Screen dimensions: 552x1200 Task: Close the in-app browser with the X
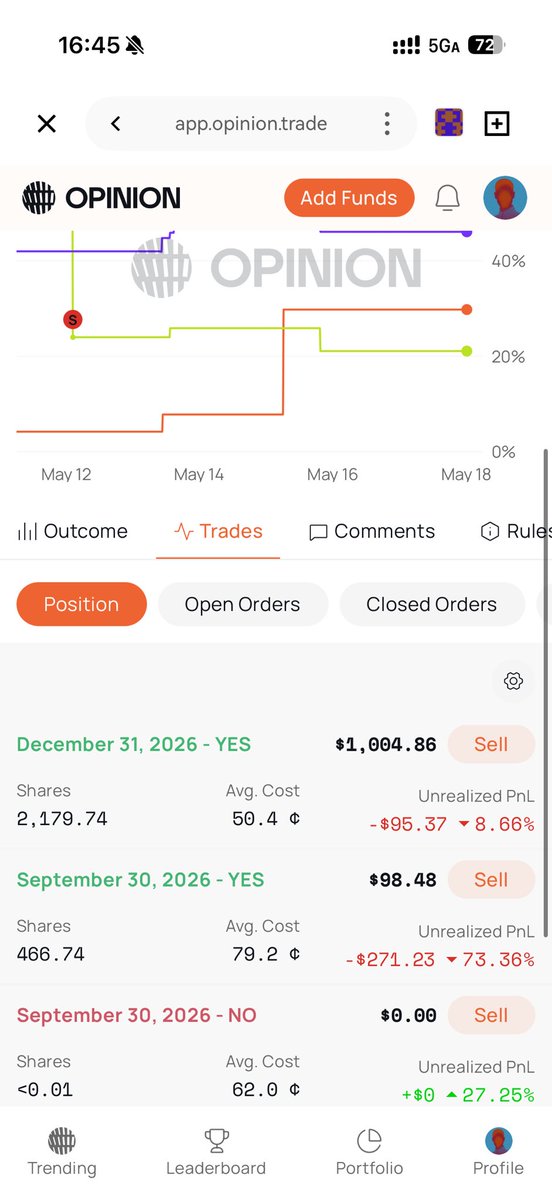46,124
